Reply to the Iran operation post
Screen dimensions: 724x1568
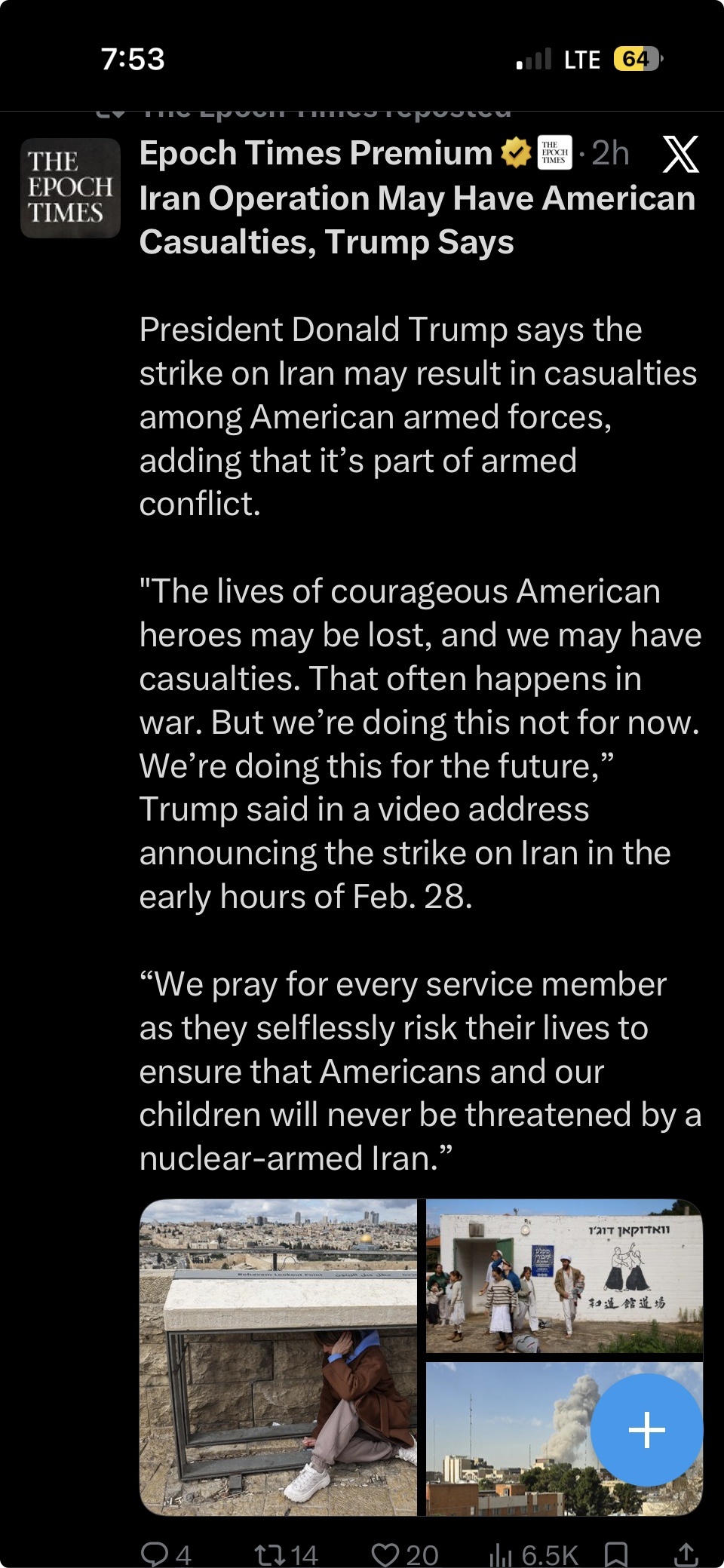[x=155, y=1553]
